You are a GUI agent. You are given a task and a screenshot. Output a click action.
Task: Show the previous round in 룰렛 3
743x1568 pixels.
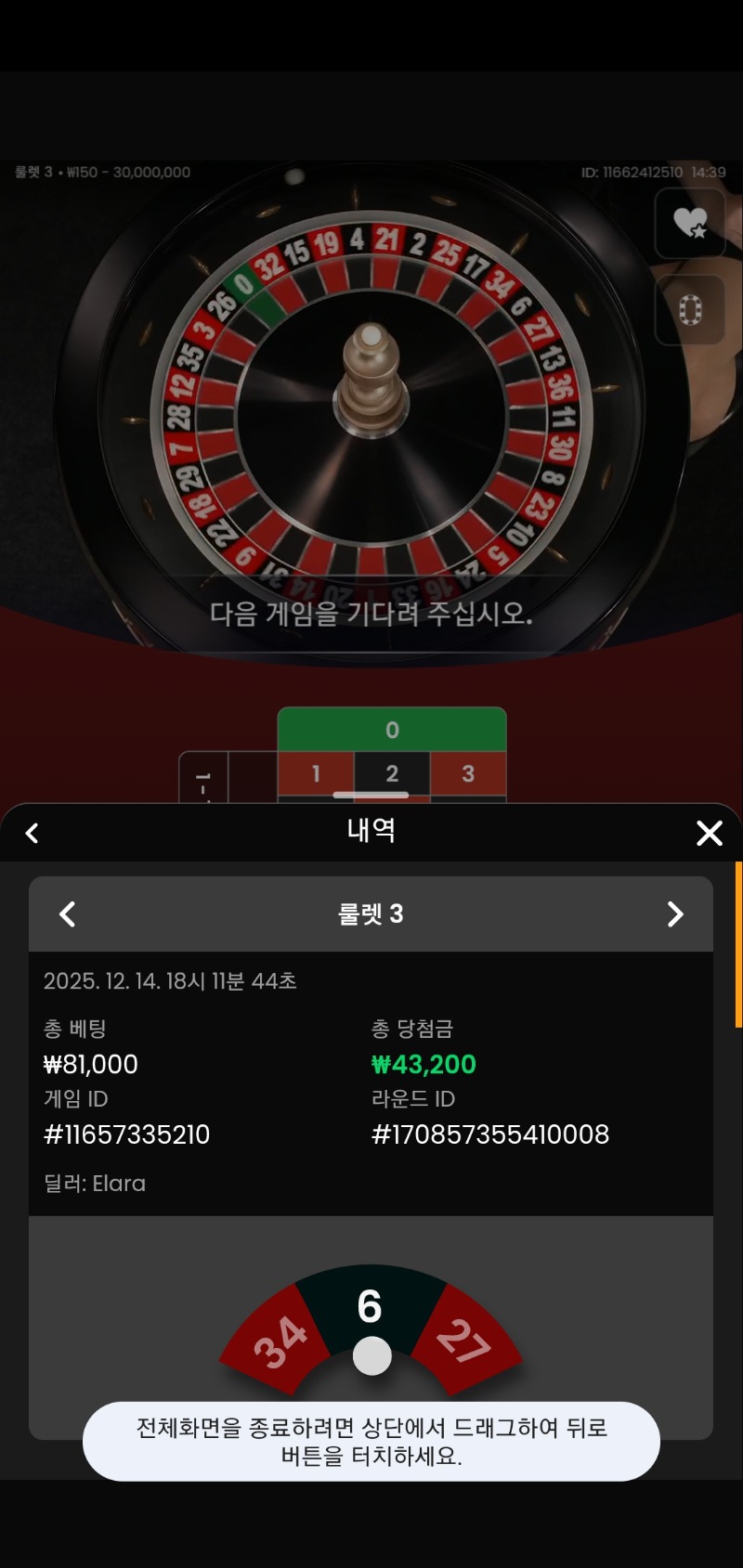point(67,914)
